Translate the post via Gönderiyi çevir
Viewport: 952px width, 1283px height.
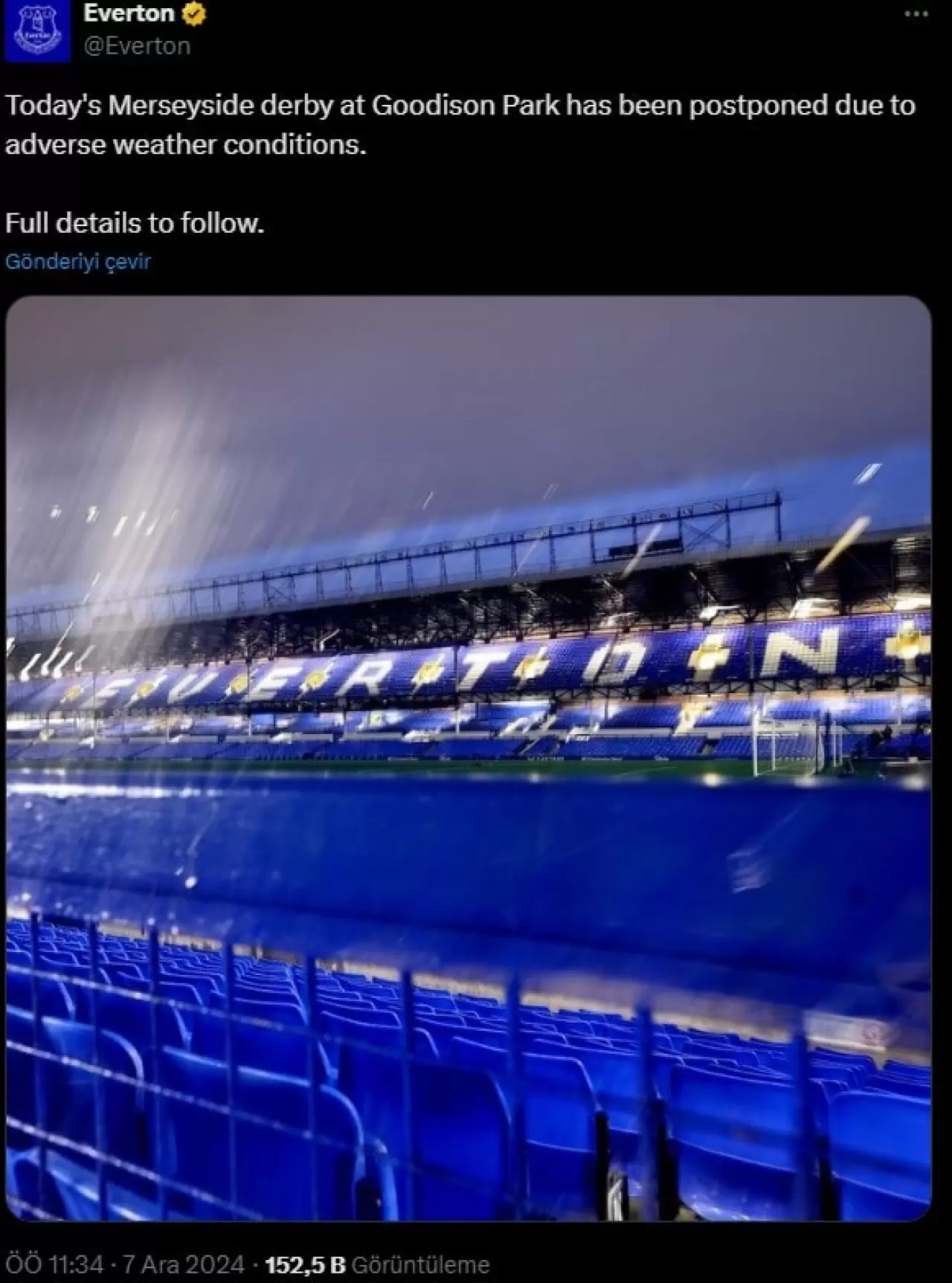[78, 262]
